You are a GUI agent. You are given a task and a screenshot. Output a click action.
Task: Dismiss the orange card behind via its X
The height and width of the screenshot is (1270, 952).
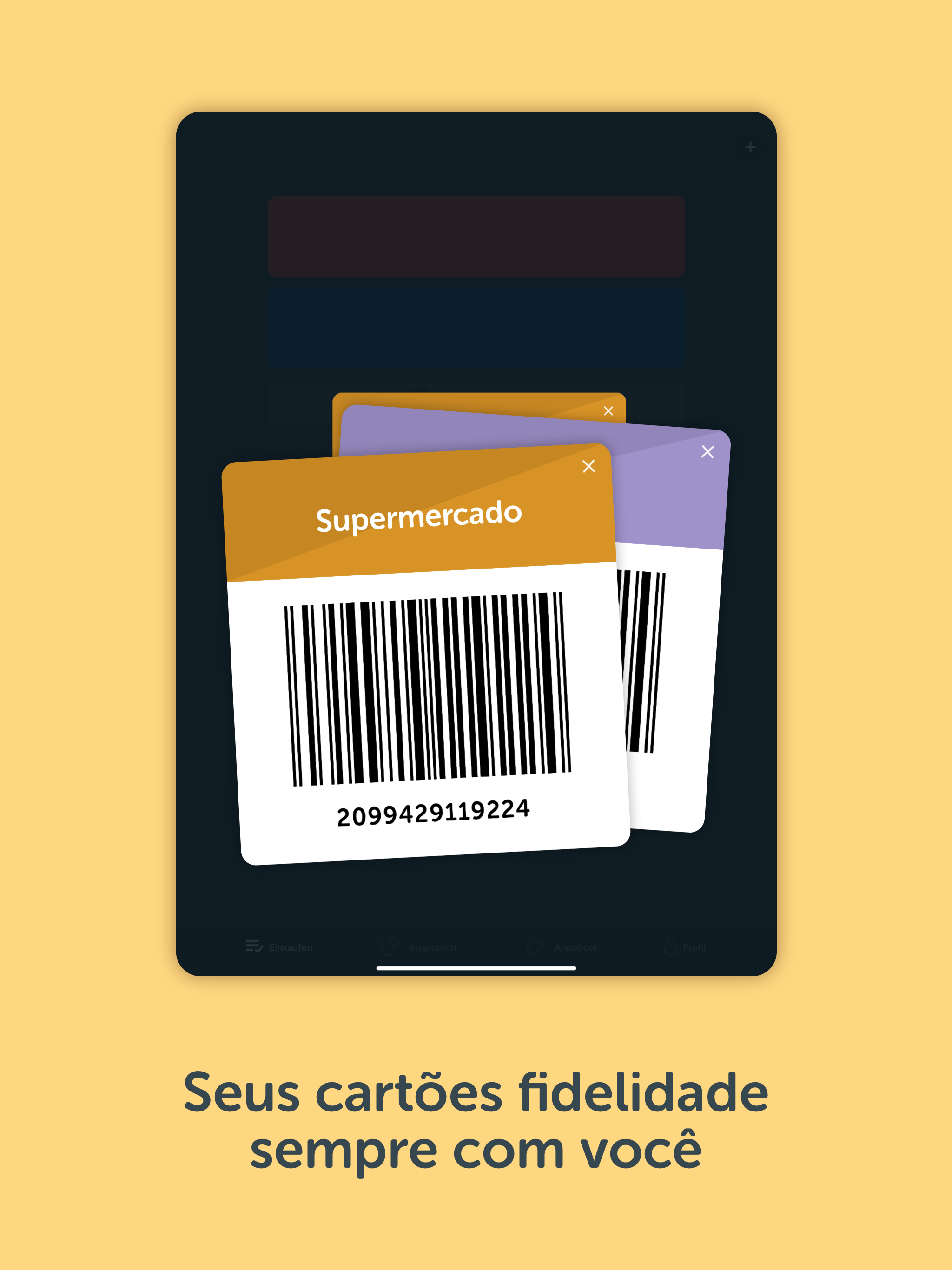click(x=608, y=410)
